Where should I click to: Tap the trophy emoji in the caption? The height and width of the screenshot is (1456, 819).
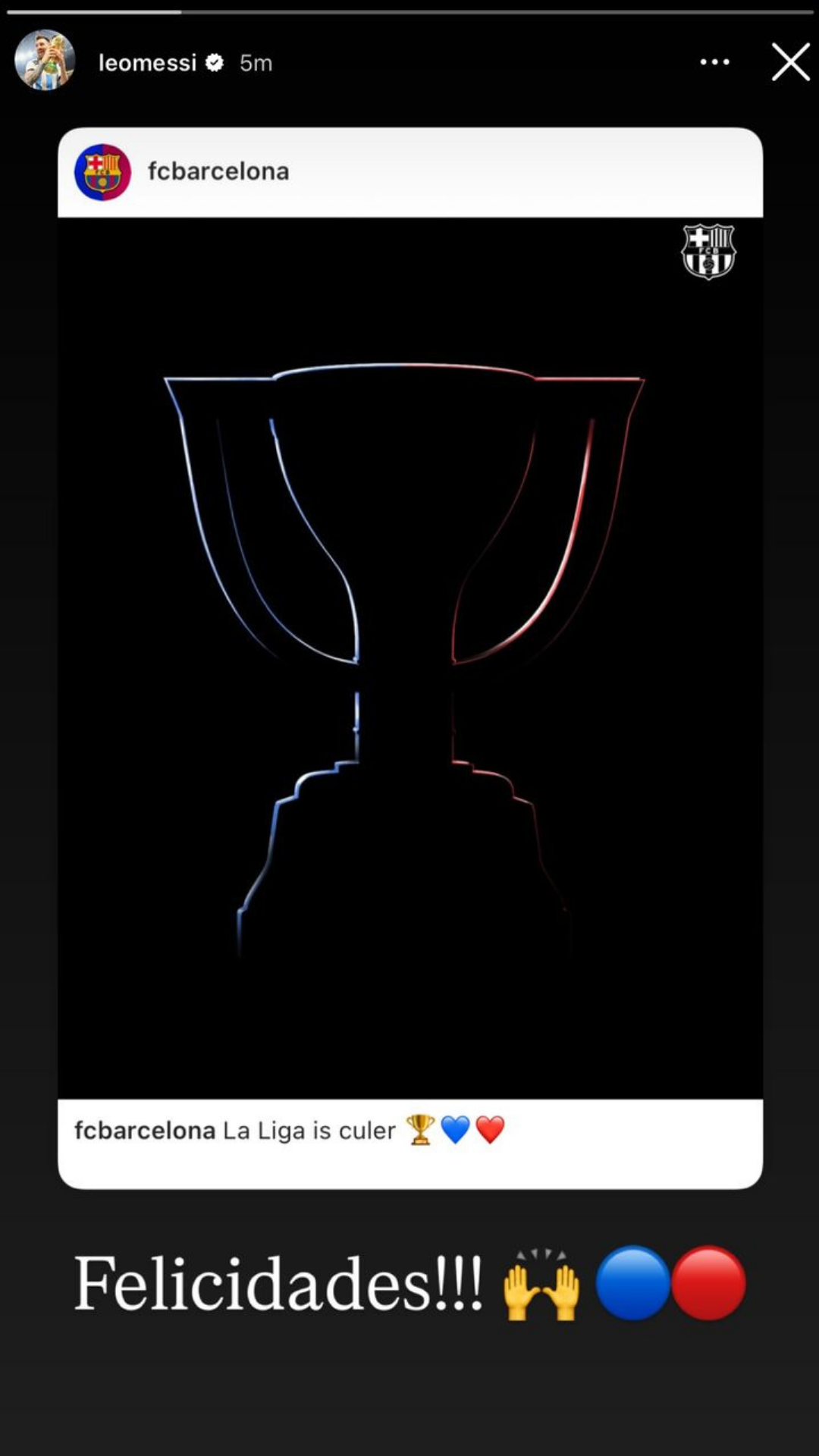point(419,1130)
